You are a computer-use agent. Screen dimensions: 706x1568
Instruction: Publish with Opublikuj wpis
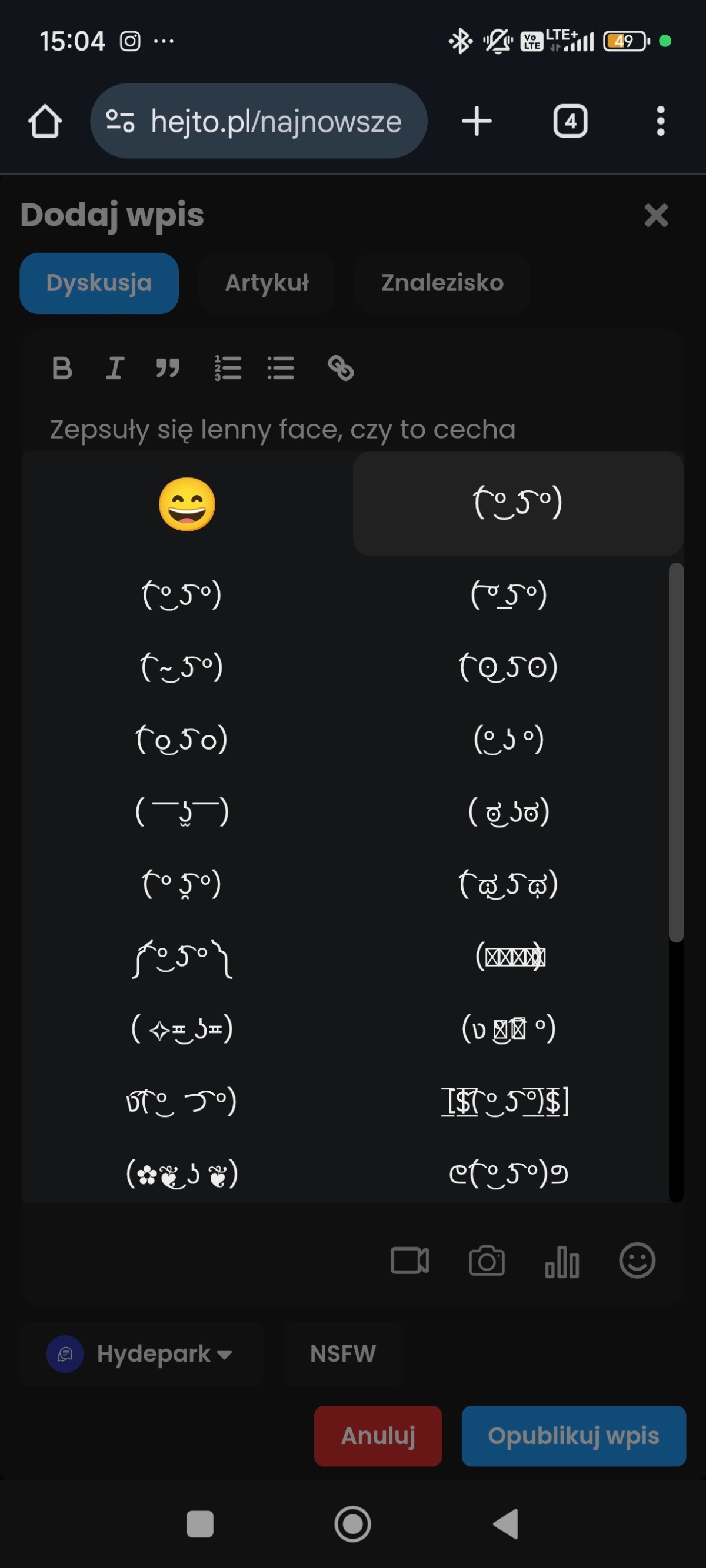(x=573, y=1435)
